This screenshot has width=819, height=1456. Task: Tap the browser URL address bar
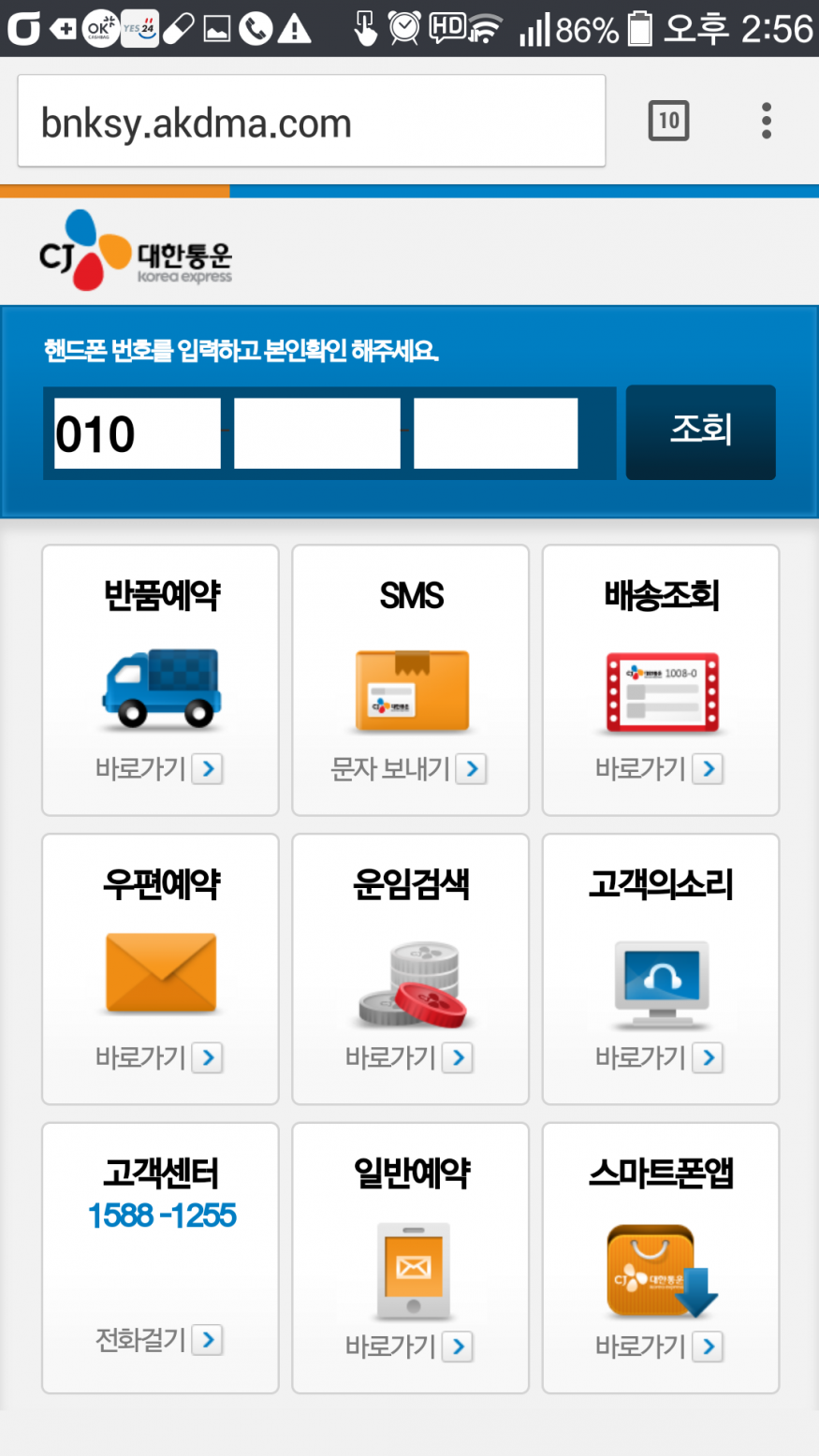(311, 122)
